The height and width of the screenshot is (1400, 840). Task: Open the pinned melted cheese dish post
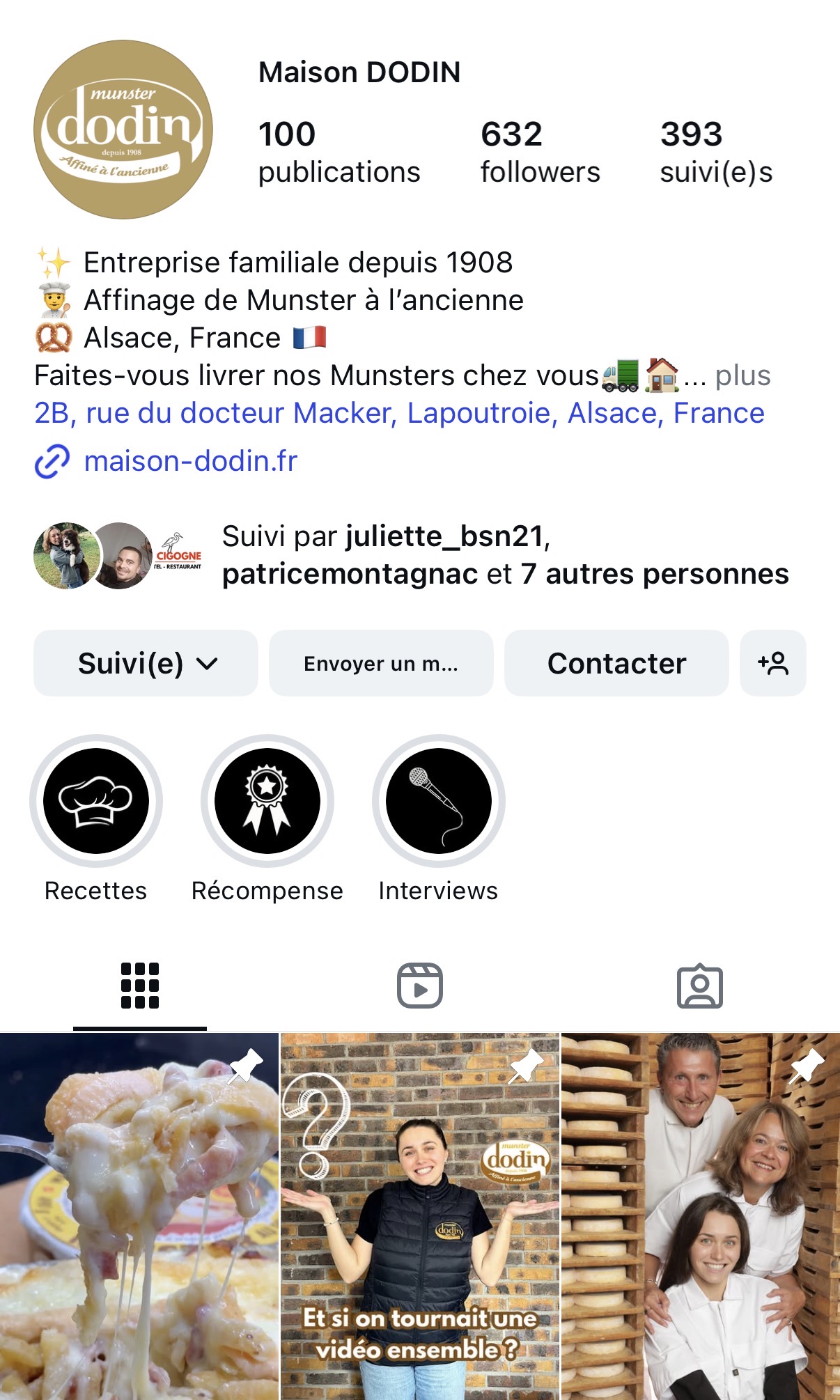point(139,1216)
